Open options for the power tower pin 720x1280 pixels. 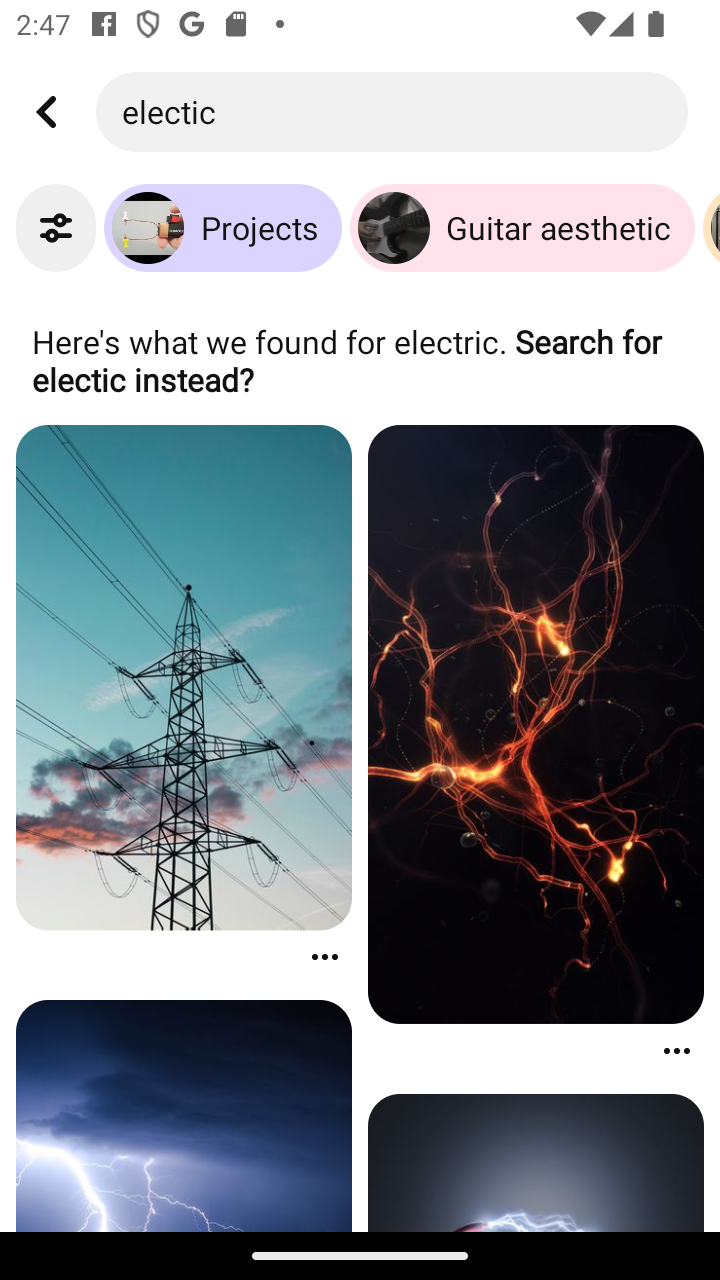(x=325, y=957)
